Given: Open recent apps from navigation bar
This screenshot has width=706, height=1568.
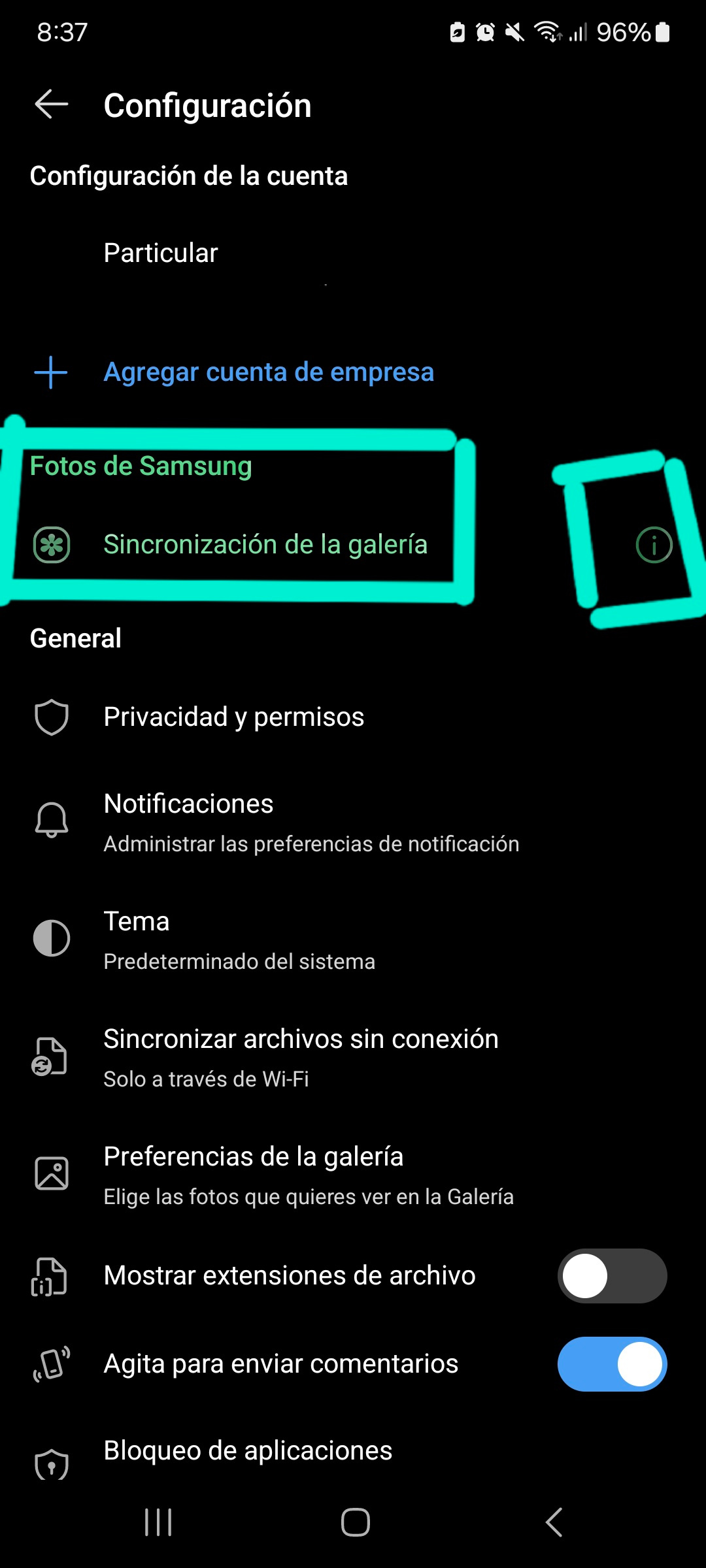Looking at the screenshot, I should [158, 1522].
